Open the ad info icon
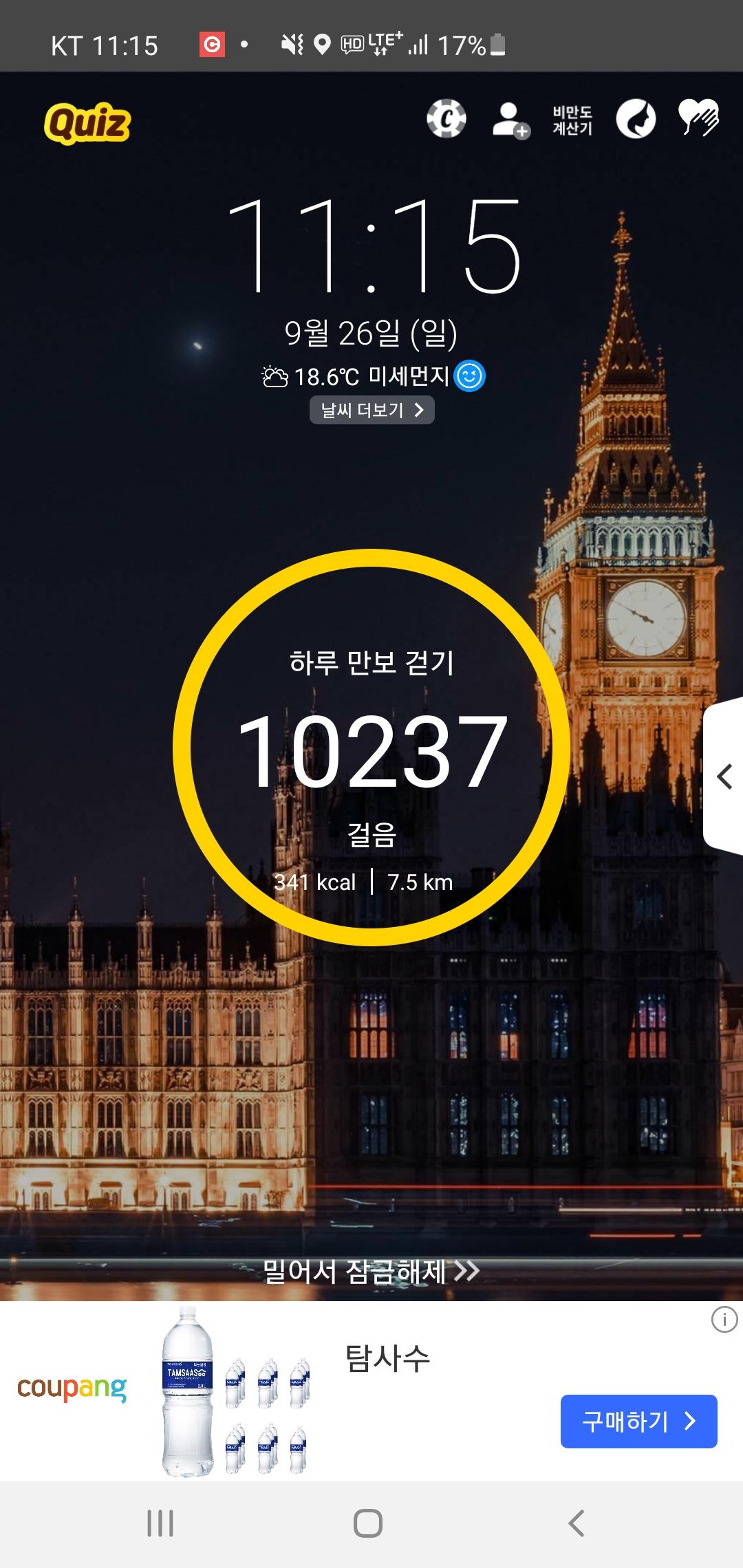 724,1320
